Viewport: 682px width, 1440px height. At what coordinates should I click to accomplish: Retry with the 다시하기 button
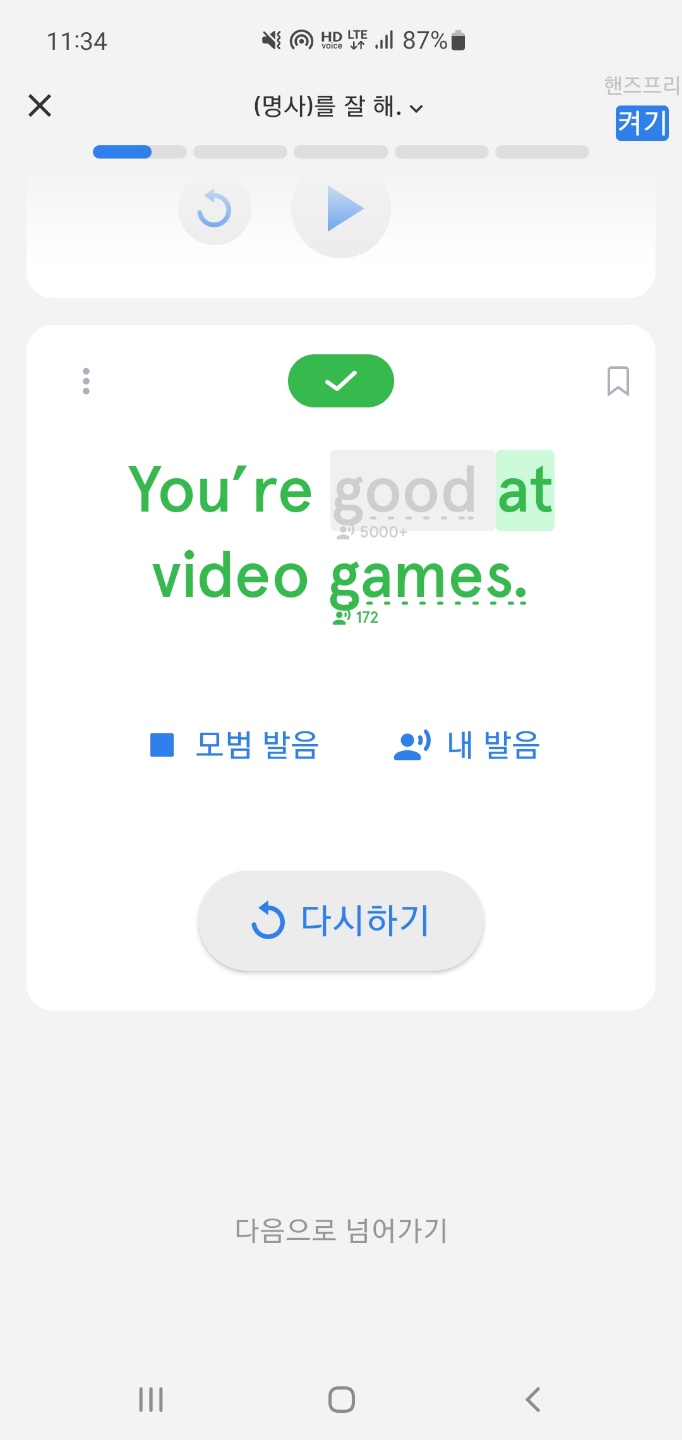tap(341, 921)
